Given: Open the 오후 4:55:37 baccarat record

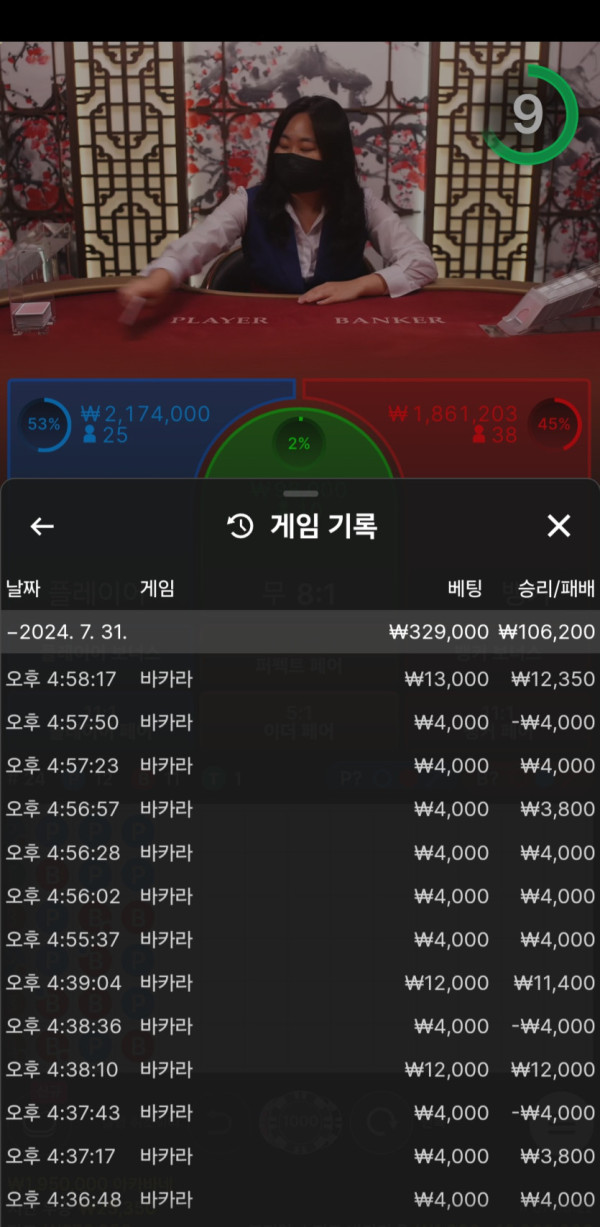Looking at the screenshot, I should coord(300,939).
